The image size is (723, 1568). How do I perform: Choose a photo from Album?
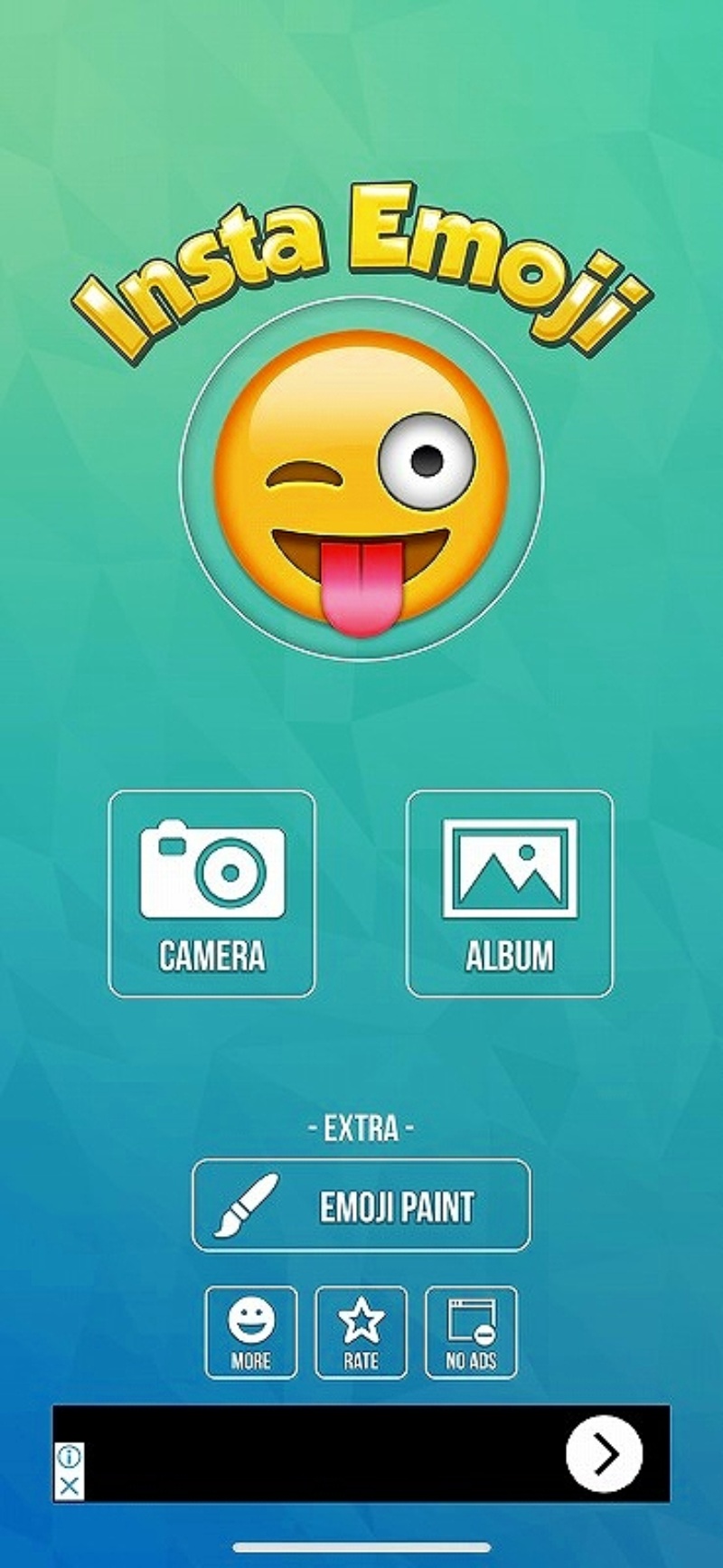510,893
